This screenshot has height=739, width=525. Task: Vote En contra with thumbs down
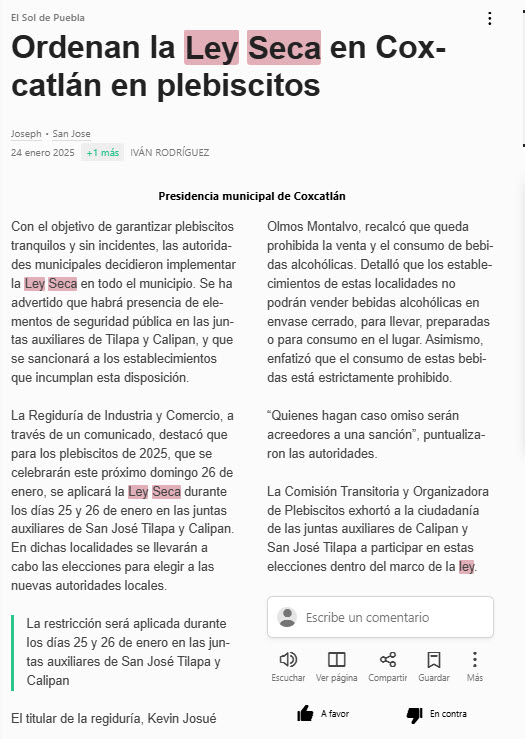[436, 714]
